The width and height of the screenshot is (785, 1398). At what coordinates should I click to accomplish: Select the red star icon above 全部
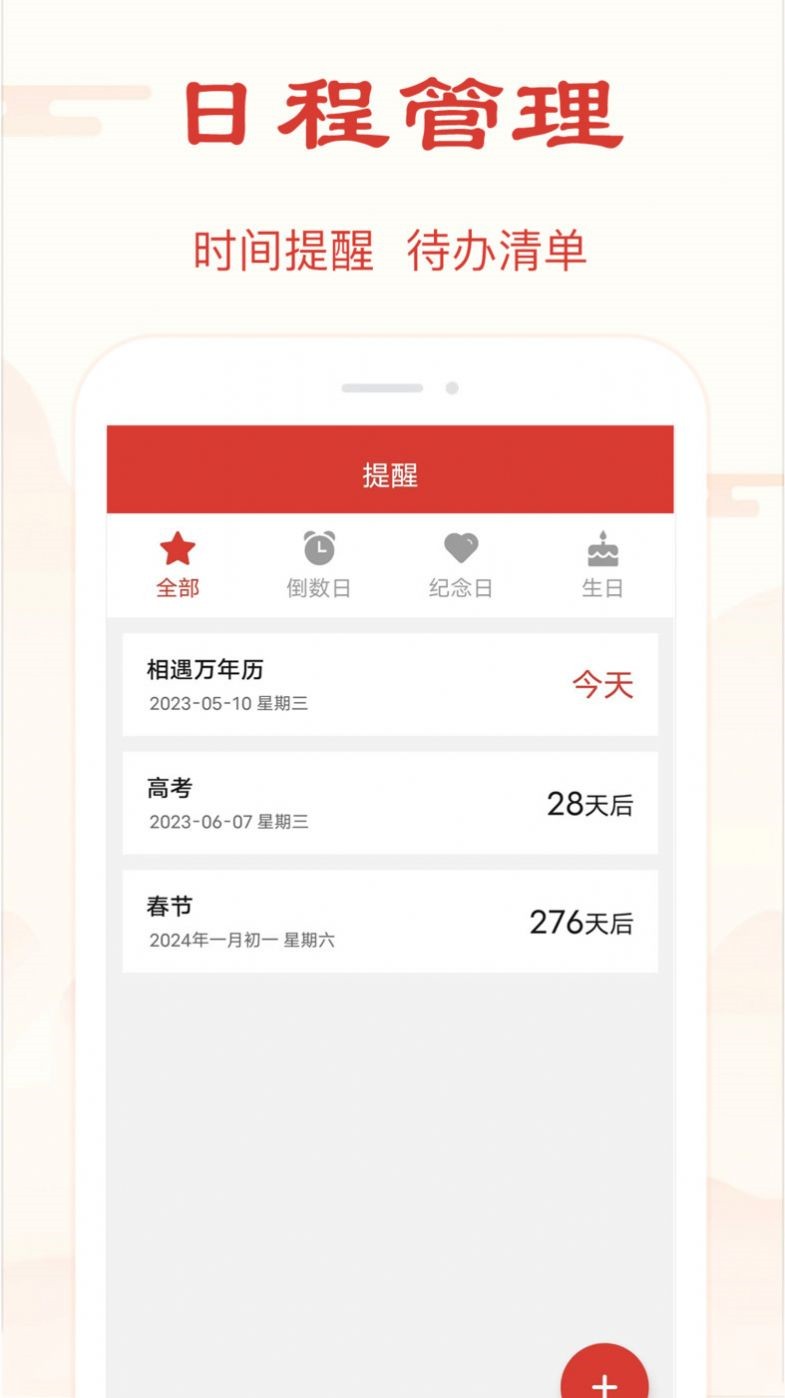(175, 547)
